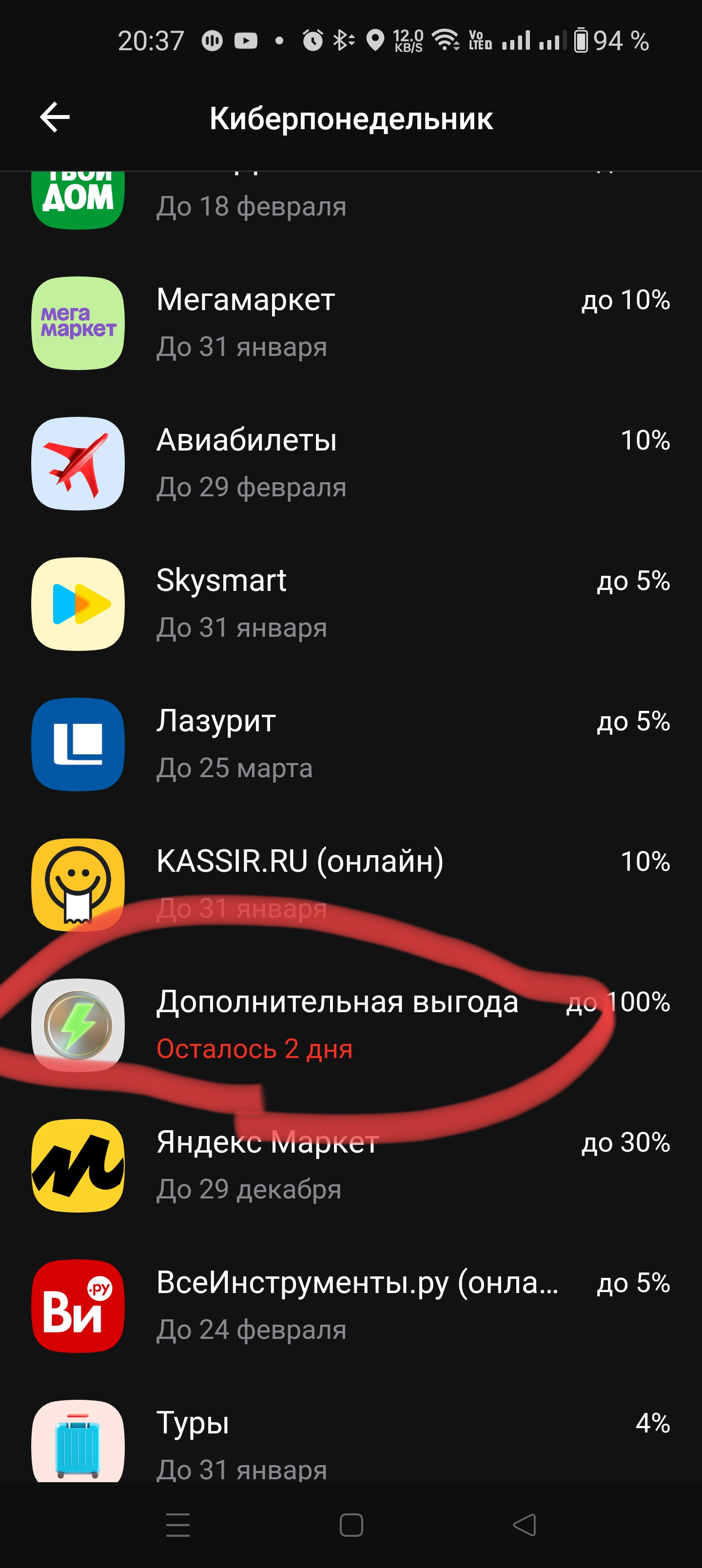
Task: Open the Яндекс Маркет offer
Action: coord(351,1165)
